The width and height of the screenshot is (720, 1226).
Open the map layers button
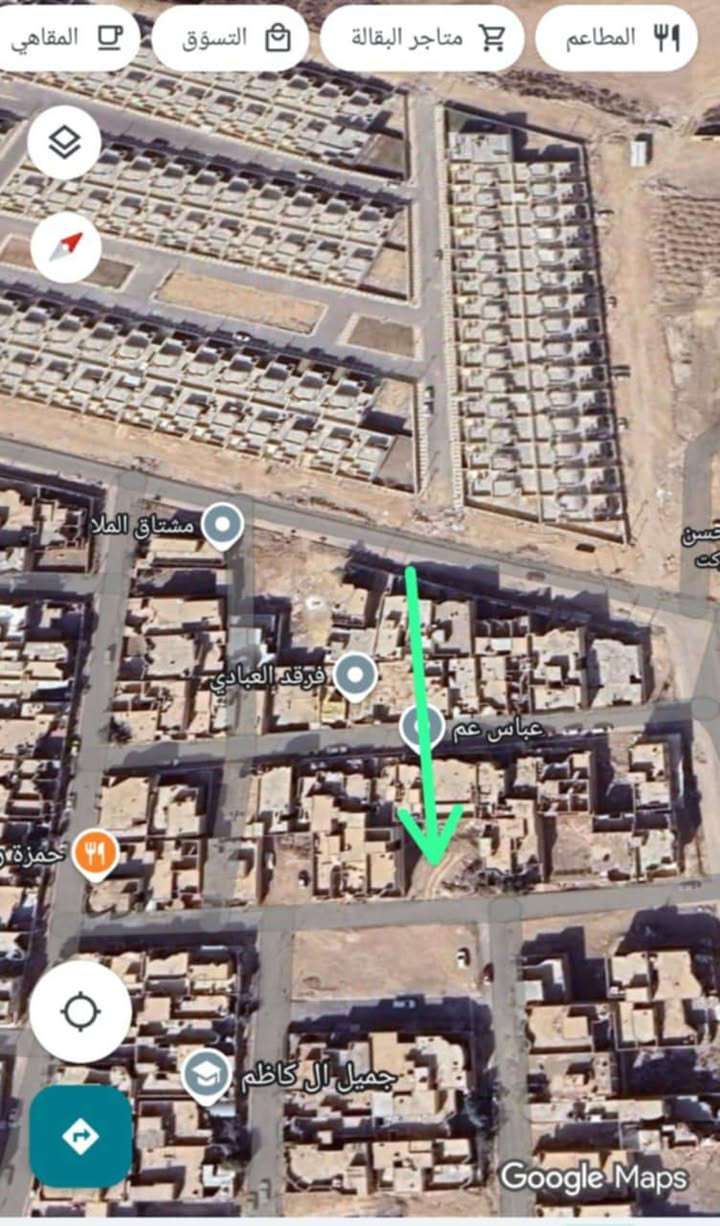[x=65, y=142]
